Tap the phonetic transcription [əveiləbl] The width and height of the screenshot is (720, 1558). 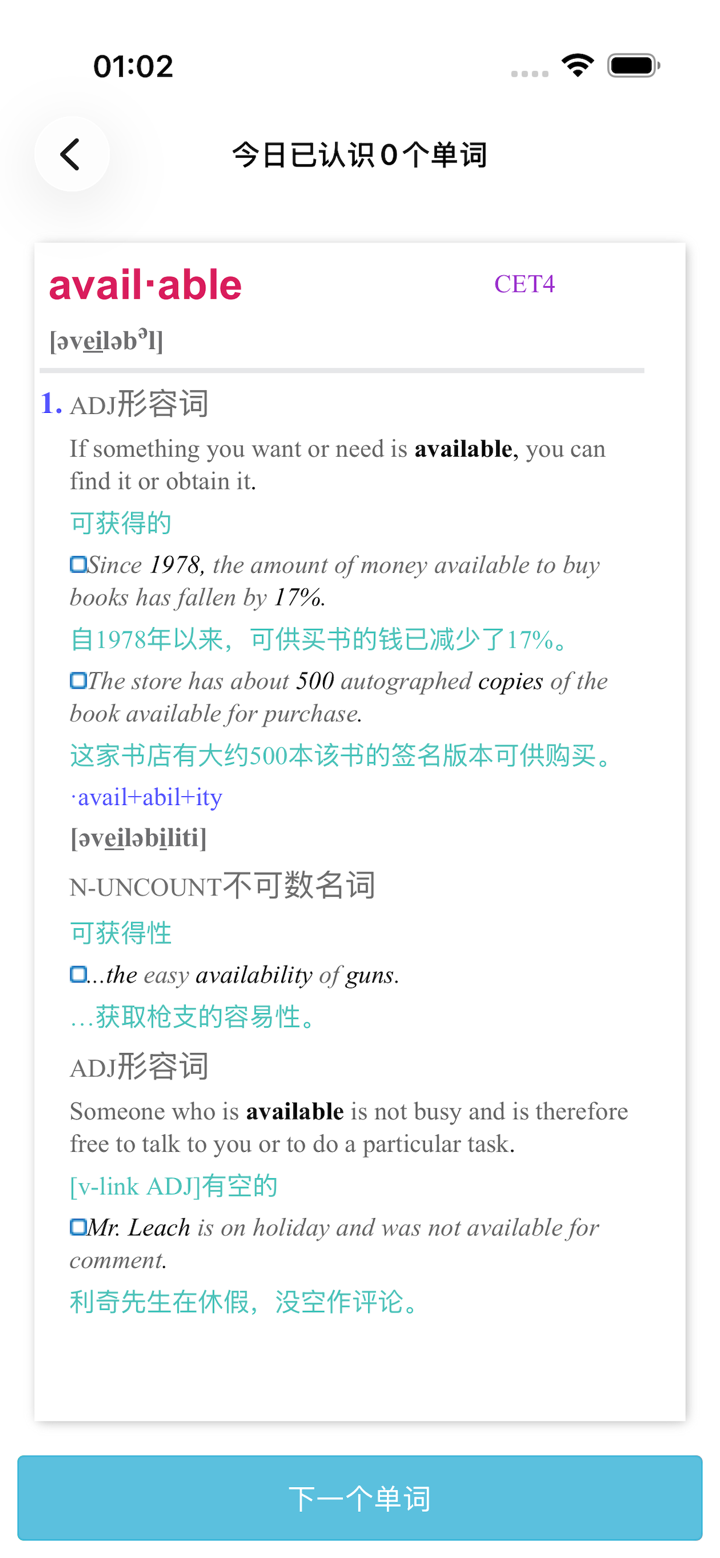point(105,339)
